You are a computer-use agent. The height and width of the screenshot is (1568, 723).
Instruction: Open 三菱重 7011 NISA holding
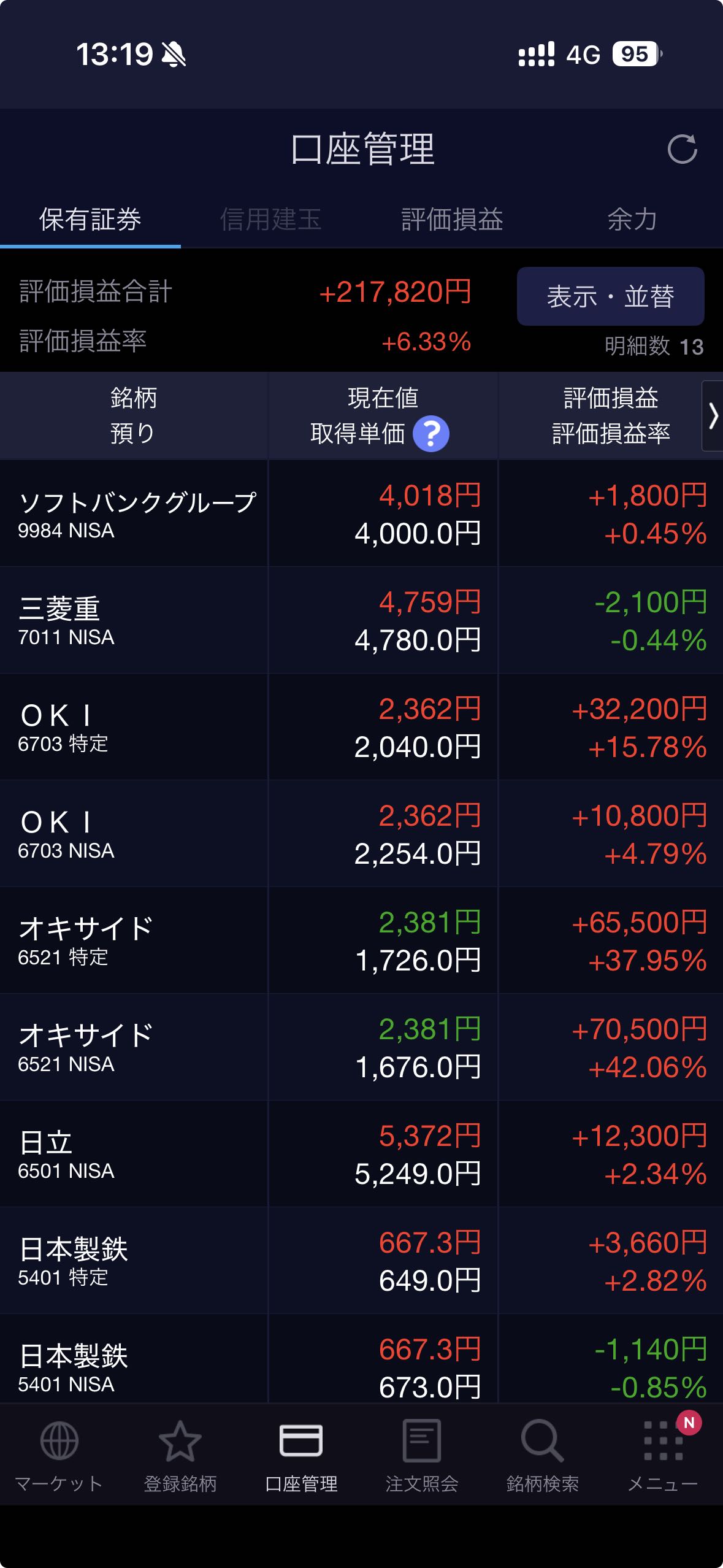[x=136, y=620]
